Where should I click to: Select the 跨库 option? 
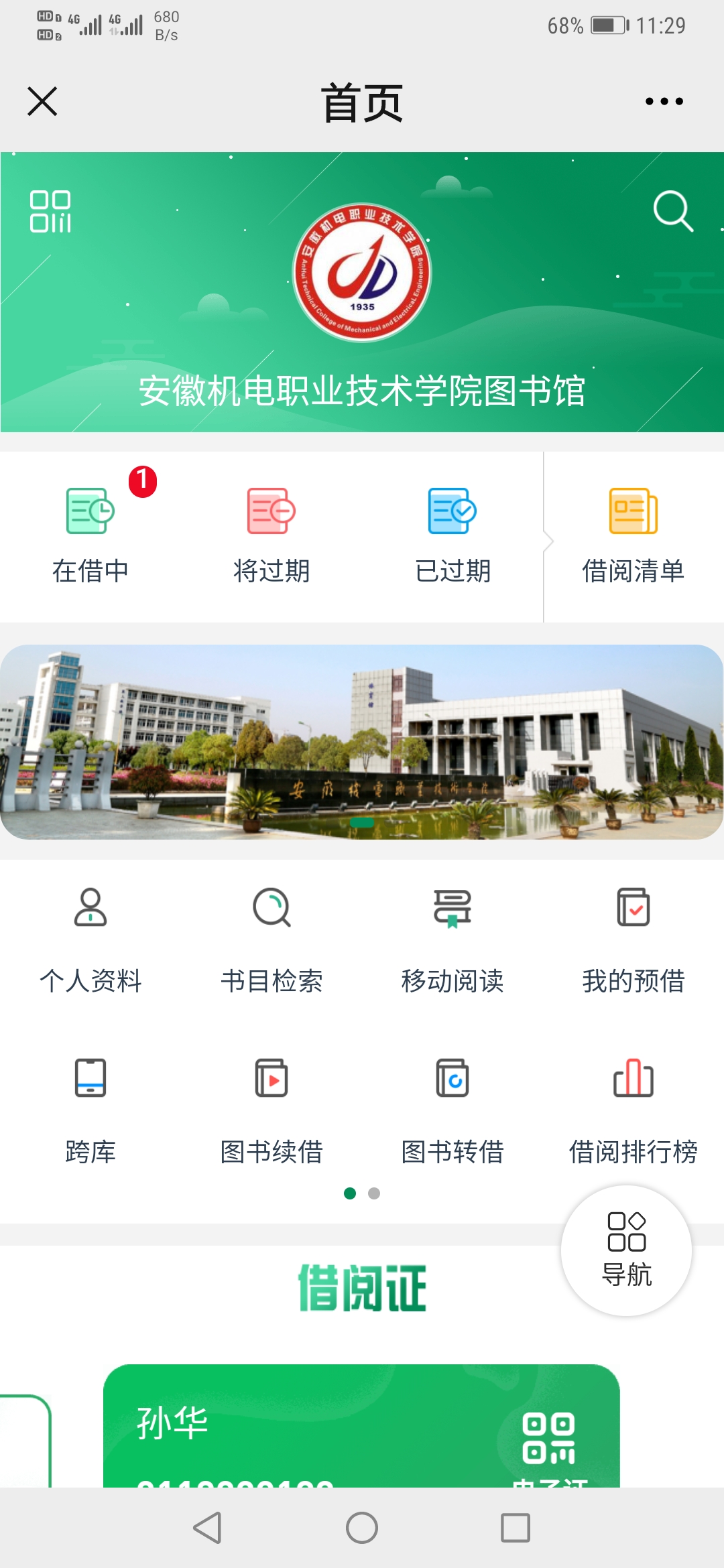90,1109
